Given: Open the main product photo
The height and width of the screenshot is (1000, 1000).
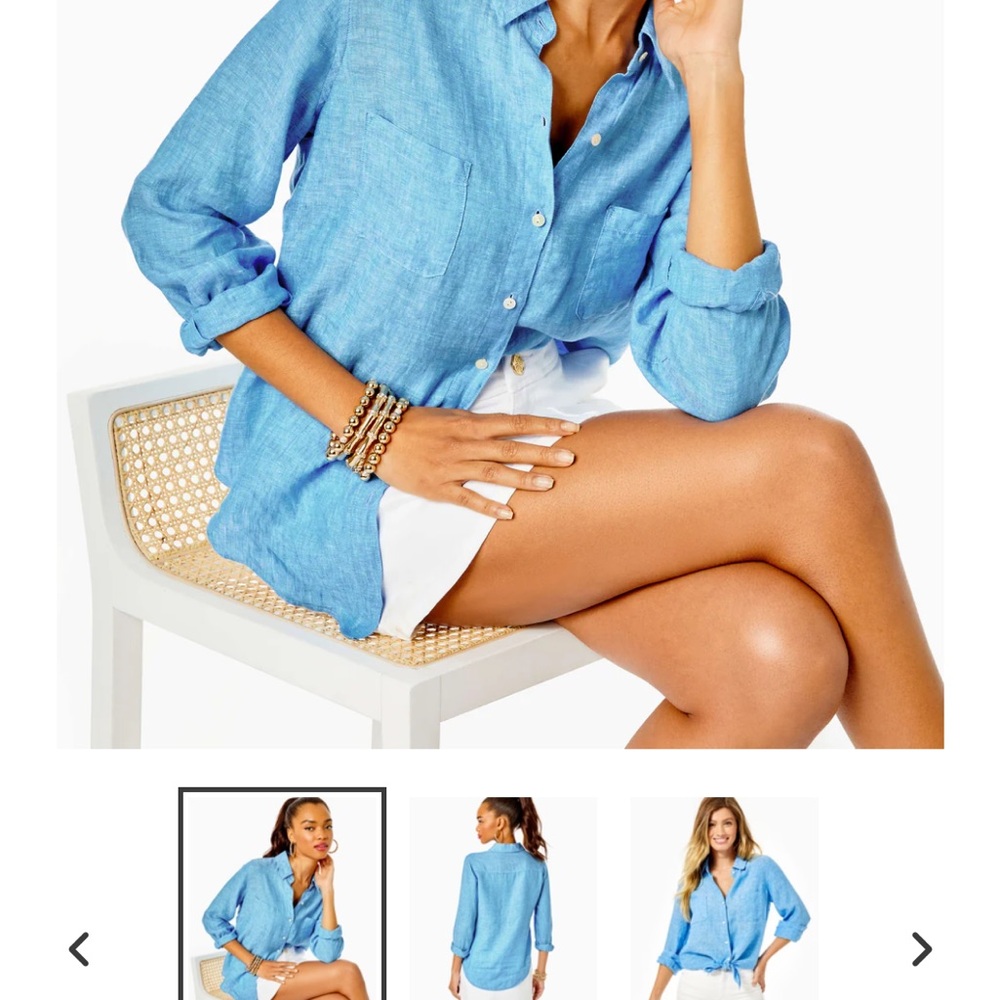Looking at the screenshot, I should click(500, 374).
